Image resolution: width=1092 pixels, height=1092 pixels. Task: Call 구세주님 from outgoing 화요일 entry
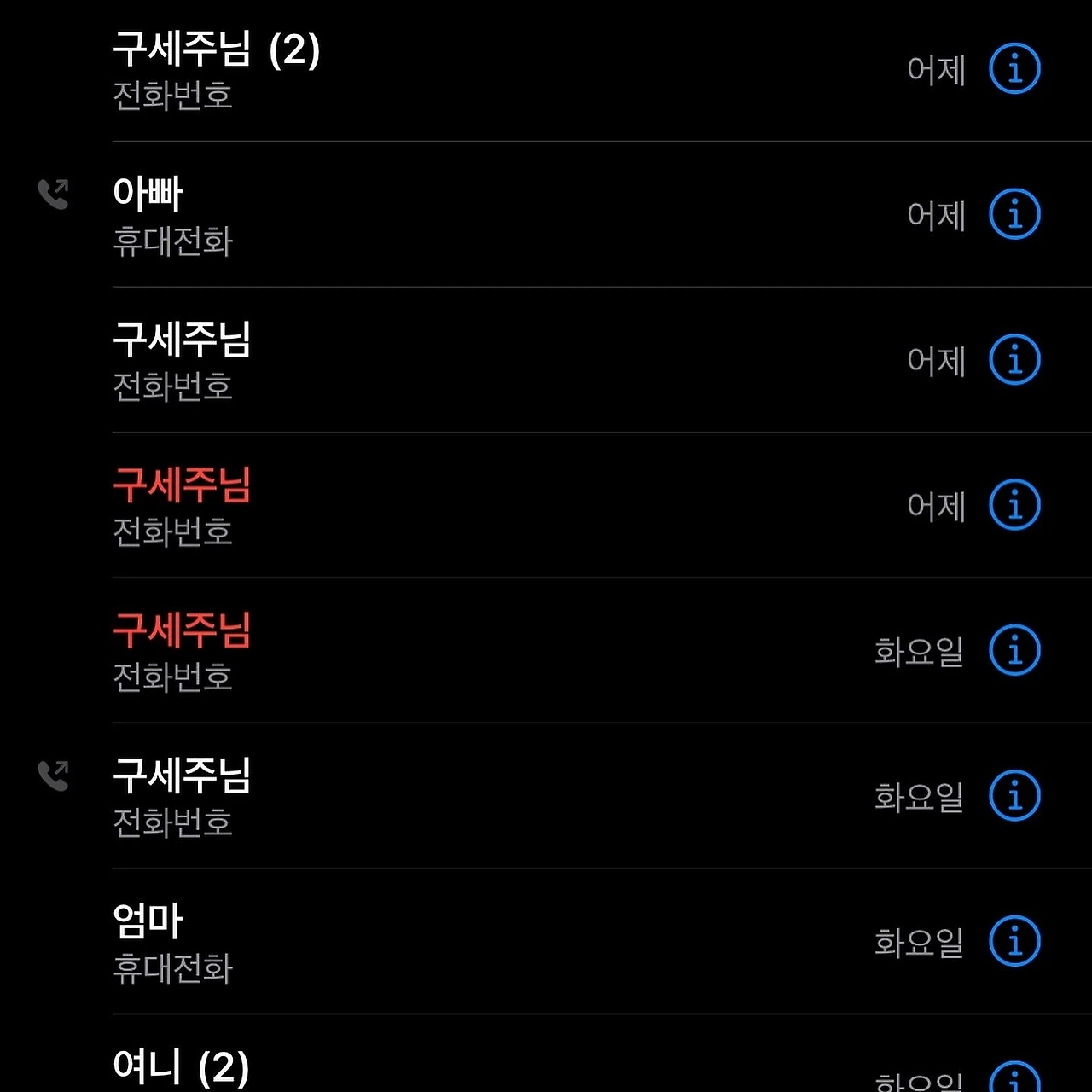[x=546, y=796]
